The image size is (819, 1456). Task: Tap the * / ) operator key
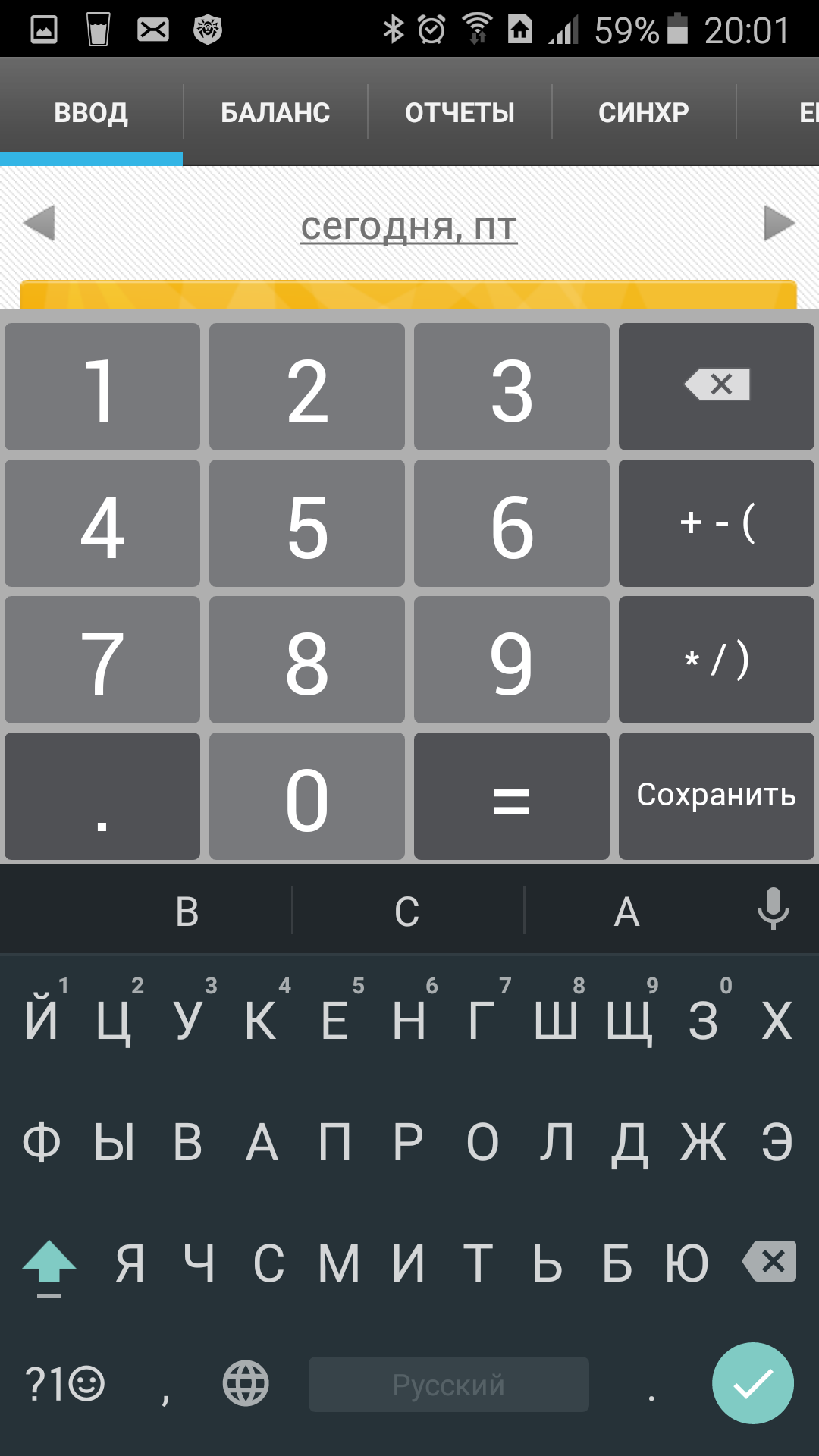coord(717,660)
